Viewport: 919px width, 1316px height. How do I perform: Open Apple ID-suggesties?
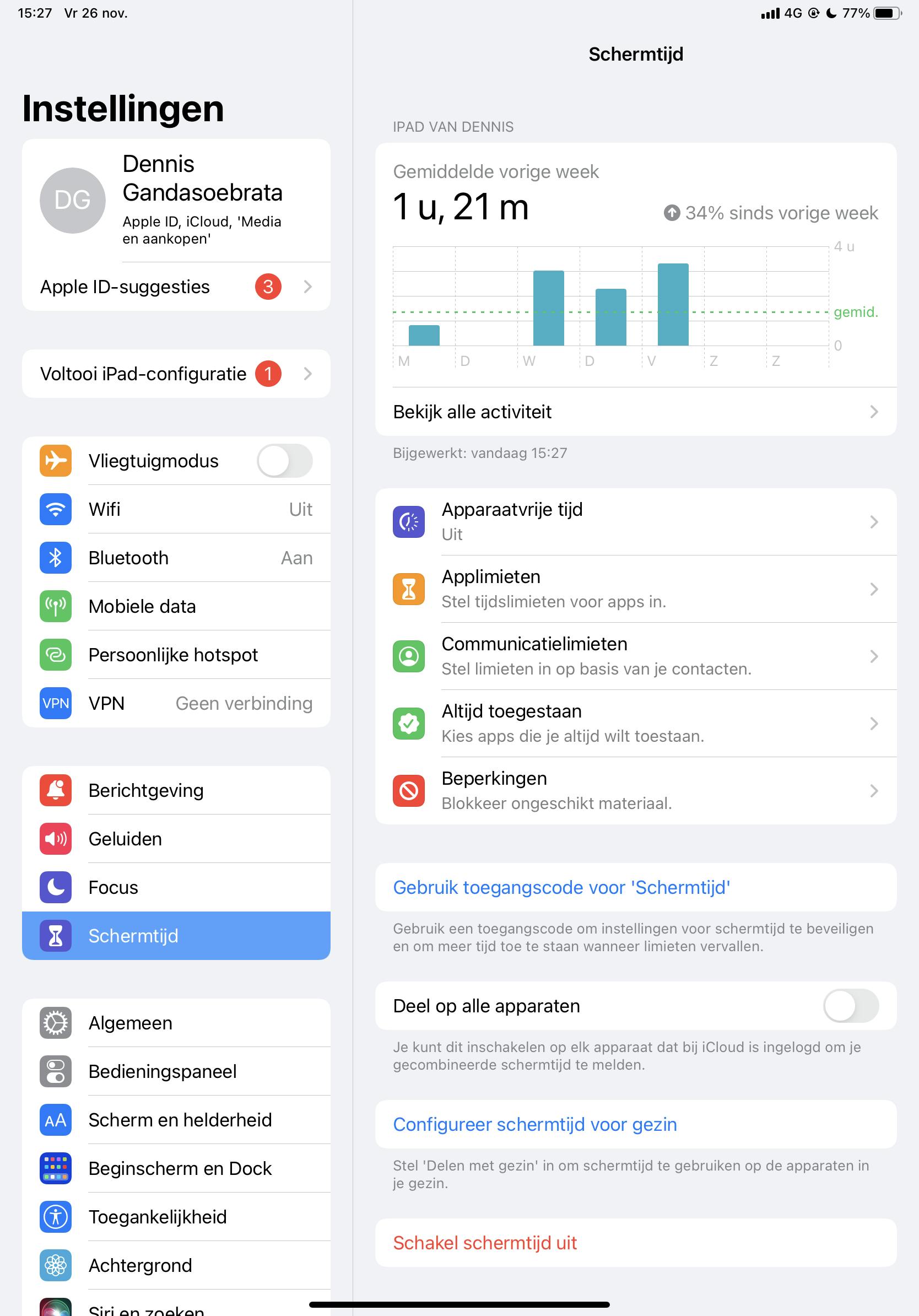click(176, 287)
